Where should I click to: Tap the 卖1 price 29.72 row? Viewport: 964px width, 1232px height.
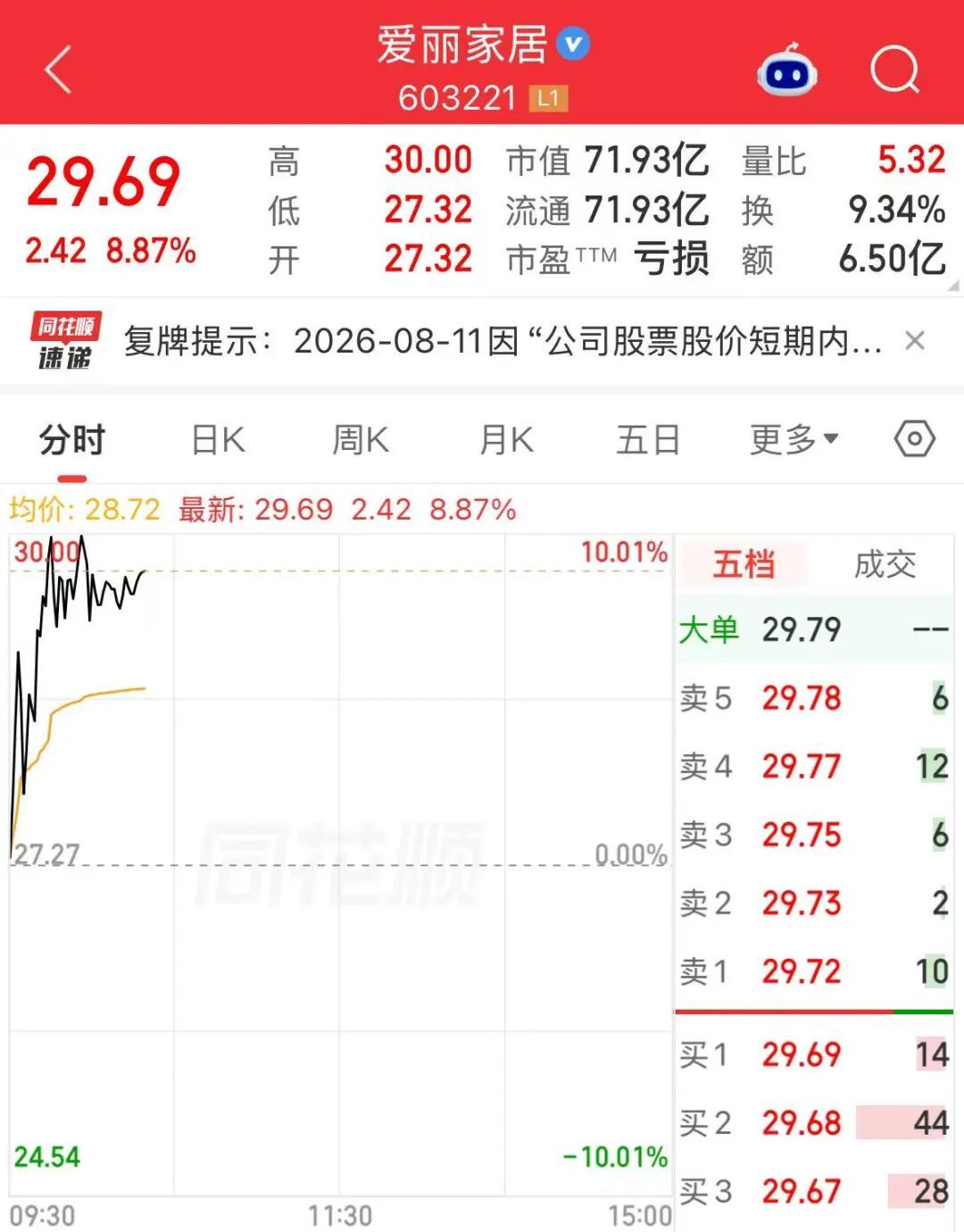click(814, 971)
